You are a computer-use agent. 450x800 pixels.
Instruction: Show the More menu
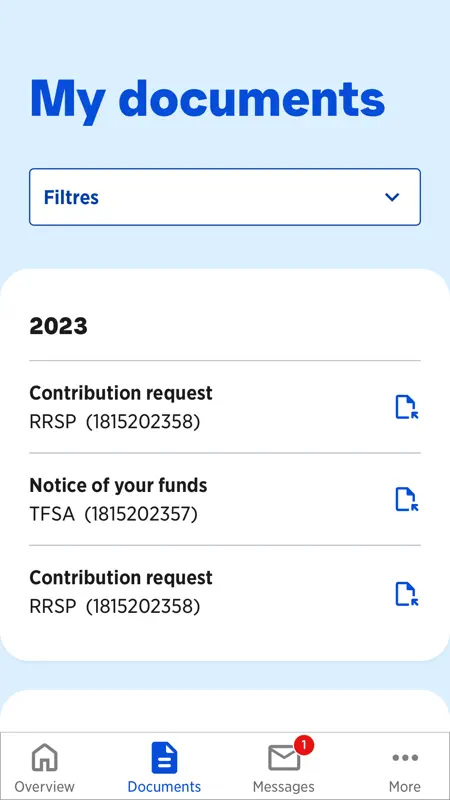pos(405,766)
